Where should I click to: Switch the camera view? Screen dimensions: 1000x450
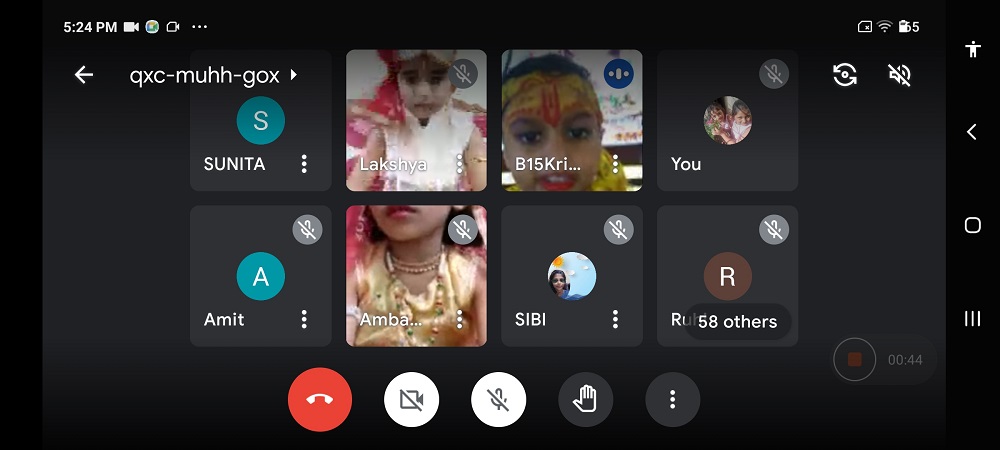[x=845, y=75]
